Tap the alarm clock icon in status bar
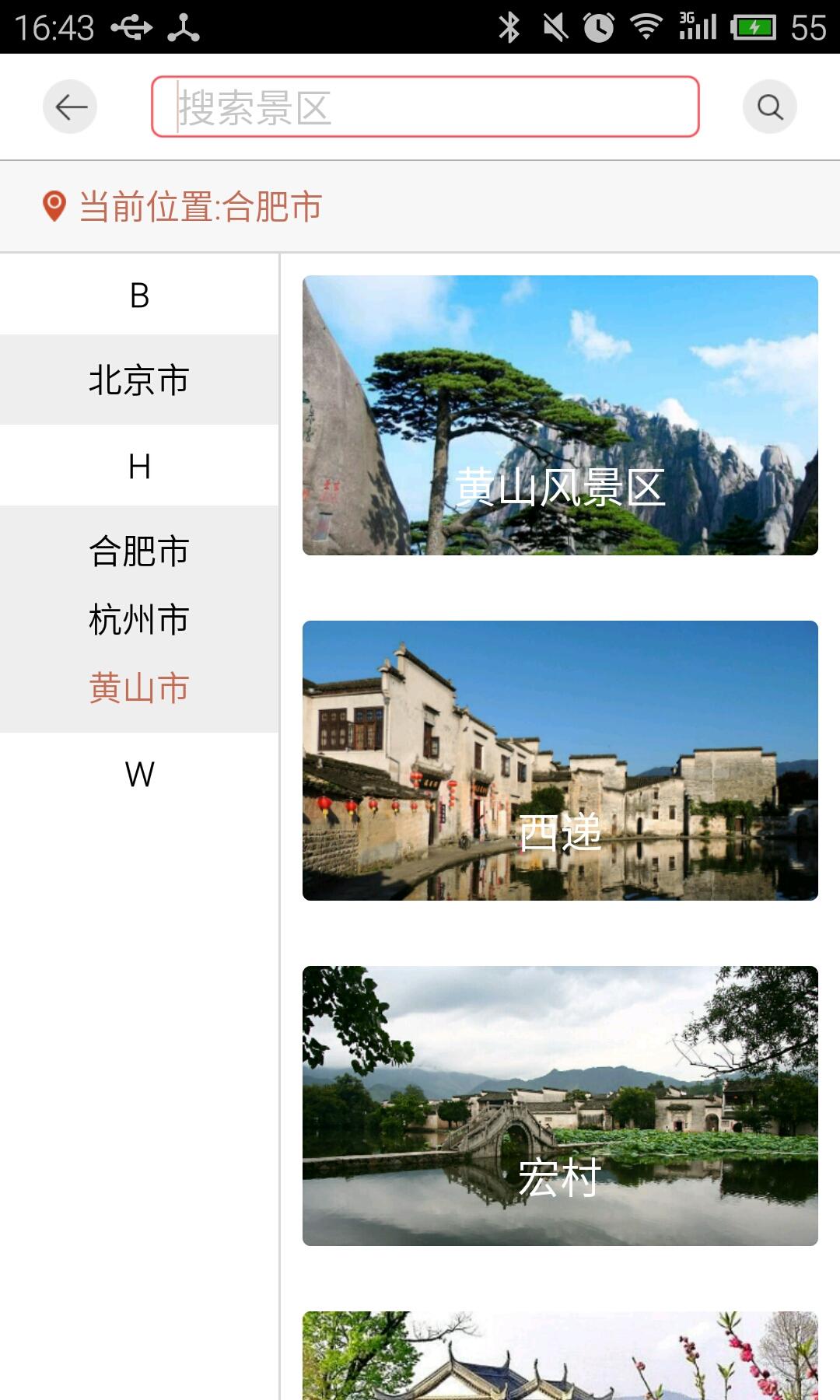This screenshot has width=840, height=1400. pyautogui.click(x=599, y=26)
